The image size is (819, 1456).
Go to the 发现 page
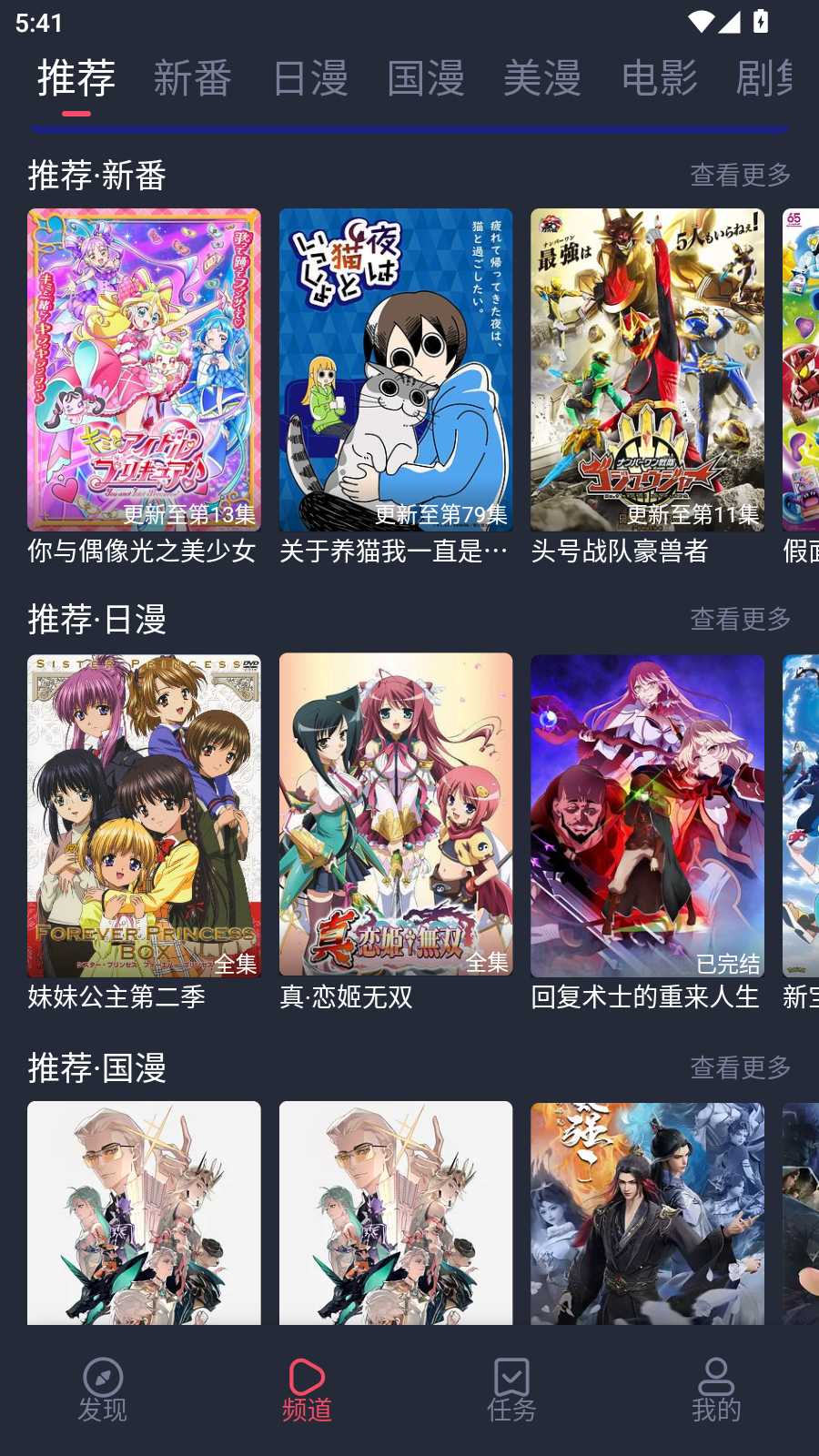102,1390
